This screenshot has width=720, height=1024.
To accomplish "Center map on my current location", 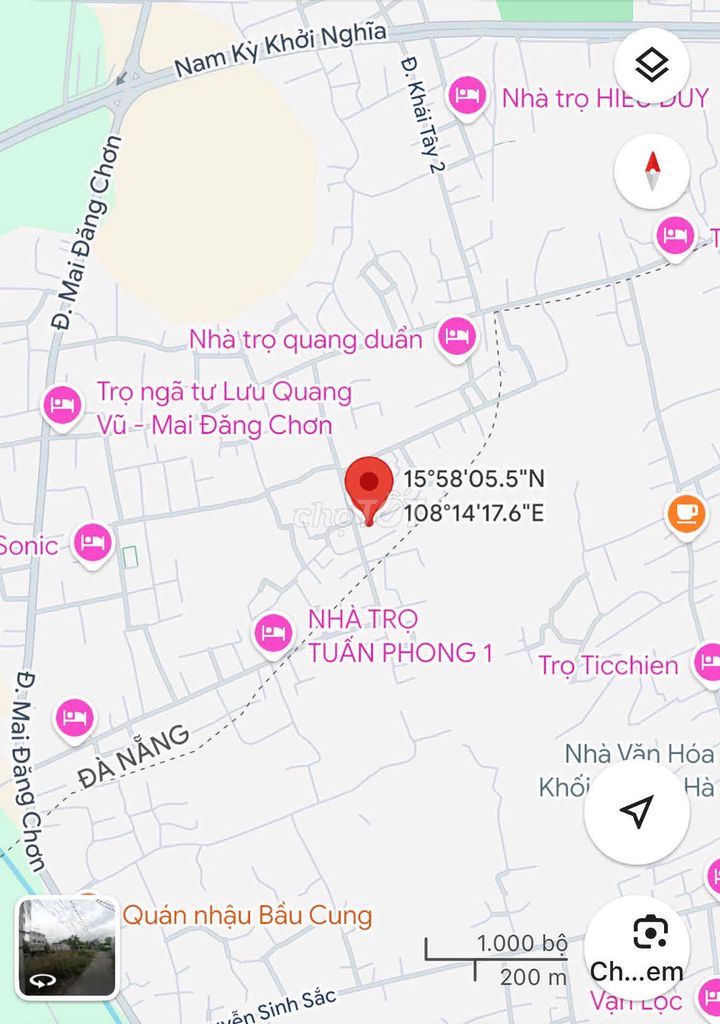I will tap(637, 812).
